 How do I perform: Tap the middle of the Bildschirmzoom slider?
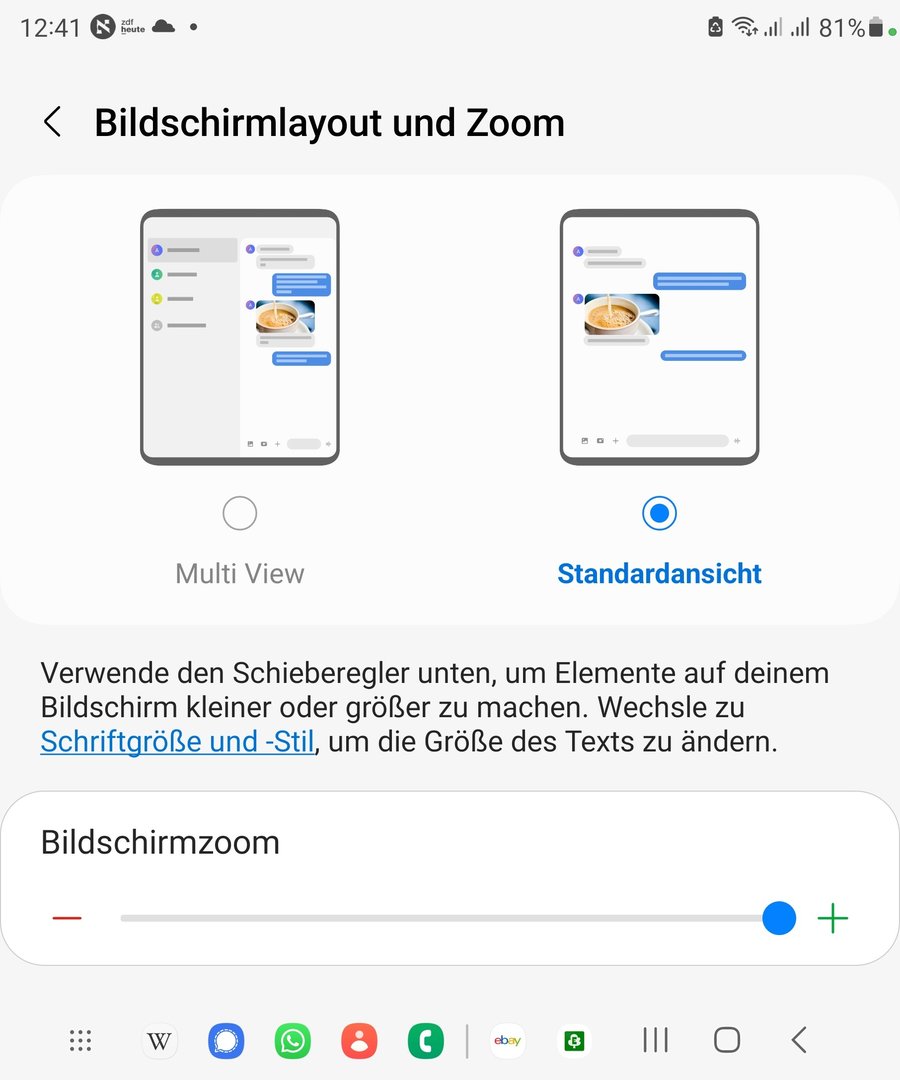pyautogui.click(x=450, y=918)
